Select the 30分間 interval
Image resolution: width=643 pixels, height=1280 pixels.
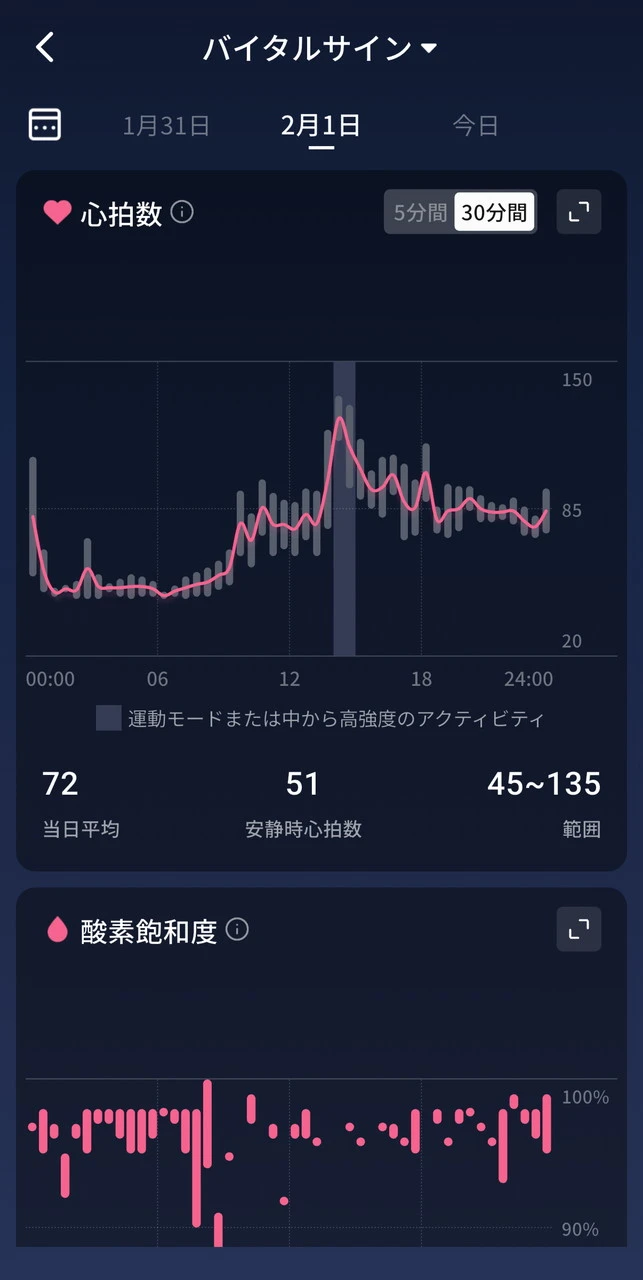tap(494, 212)
